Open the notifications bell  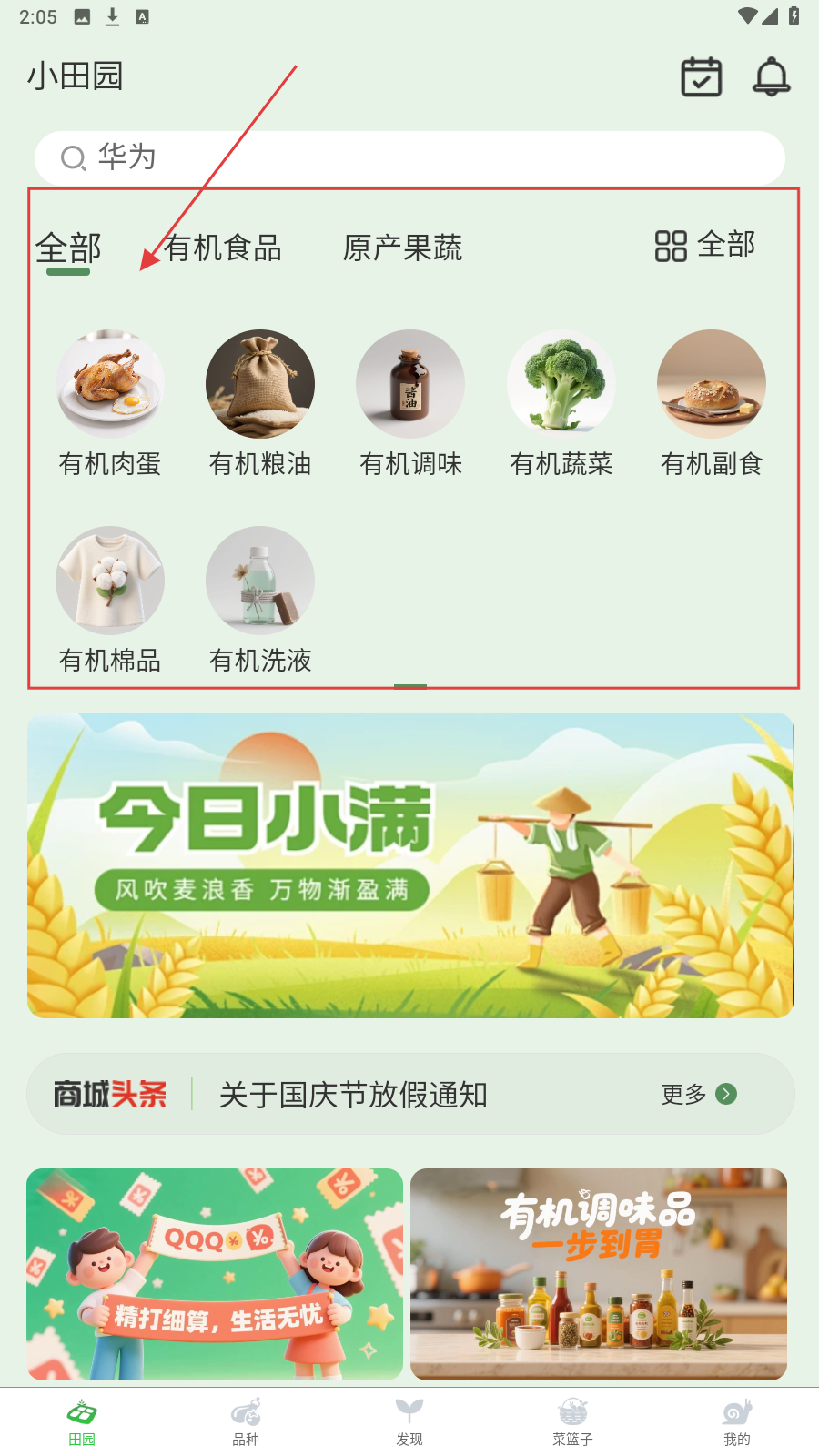tap(771, 76)
